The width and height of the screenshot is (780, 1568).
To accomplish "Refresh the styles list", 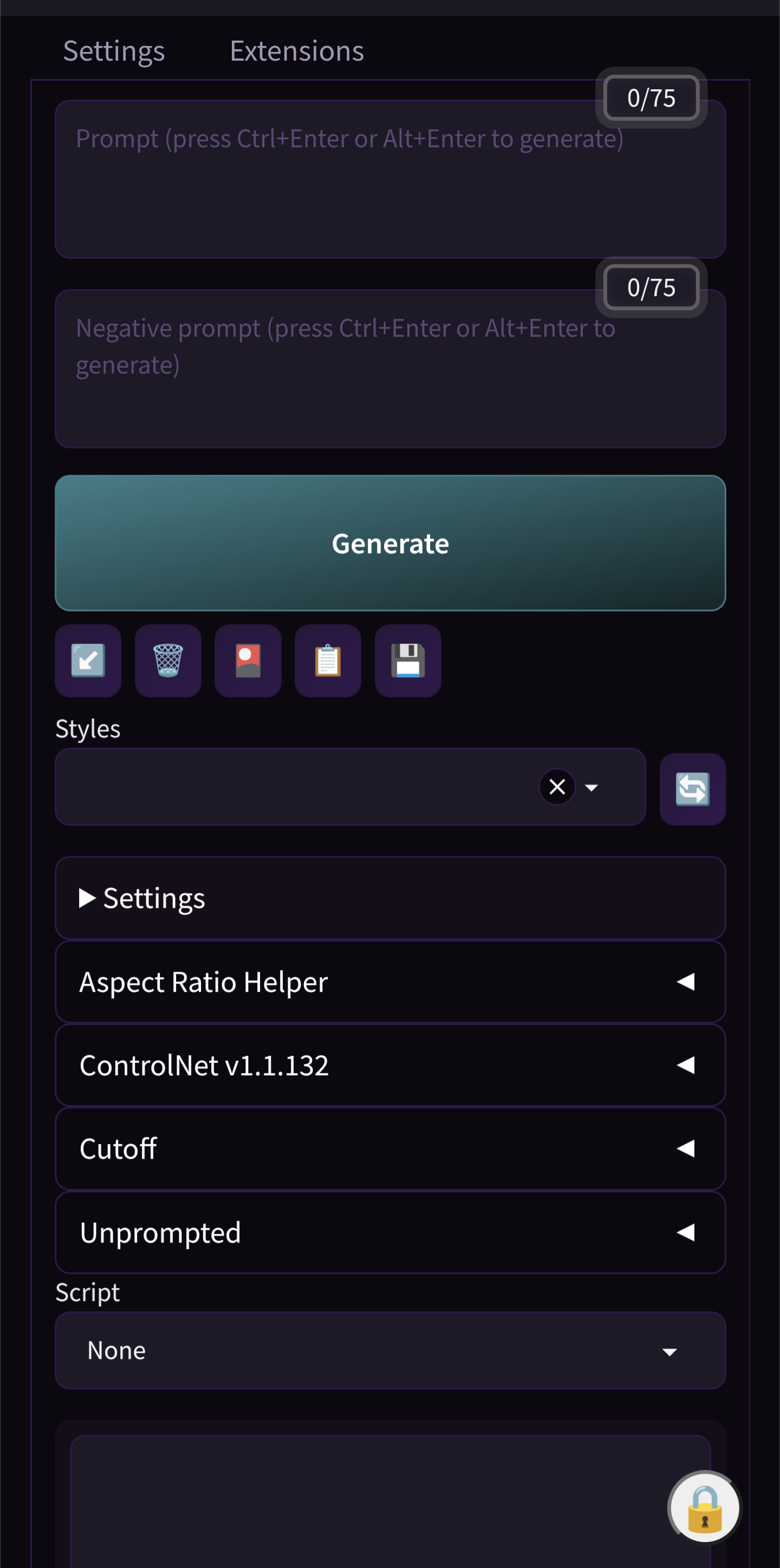I will pos(693,790).
